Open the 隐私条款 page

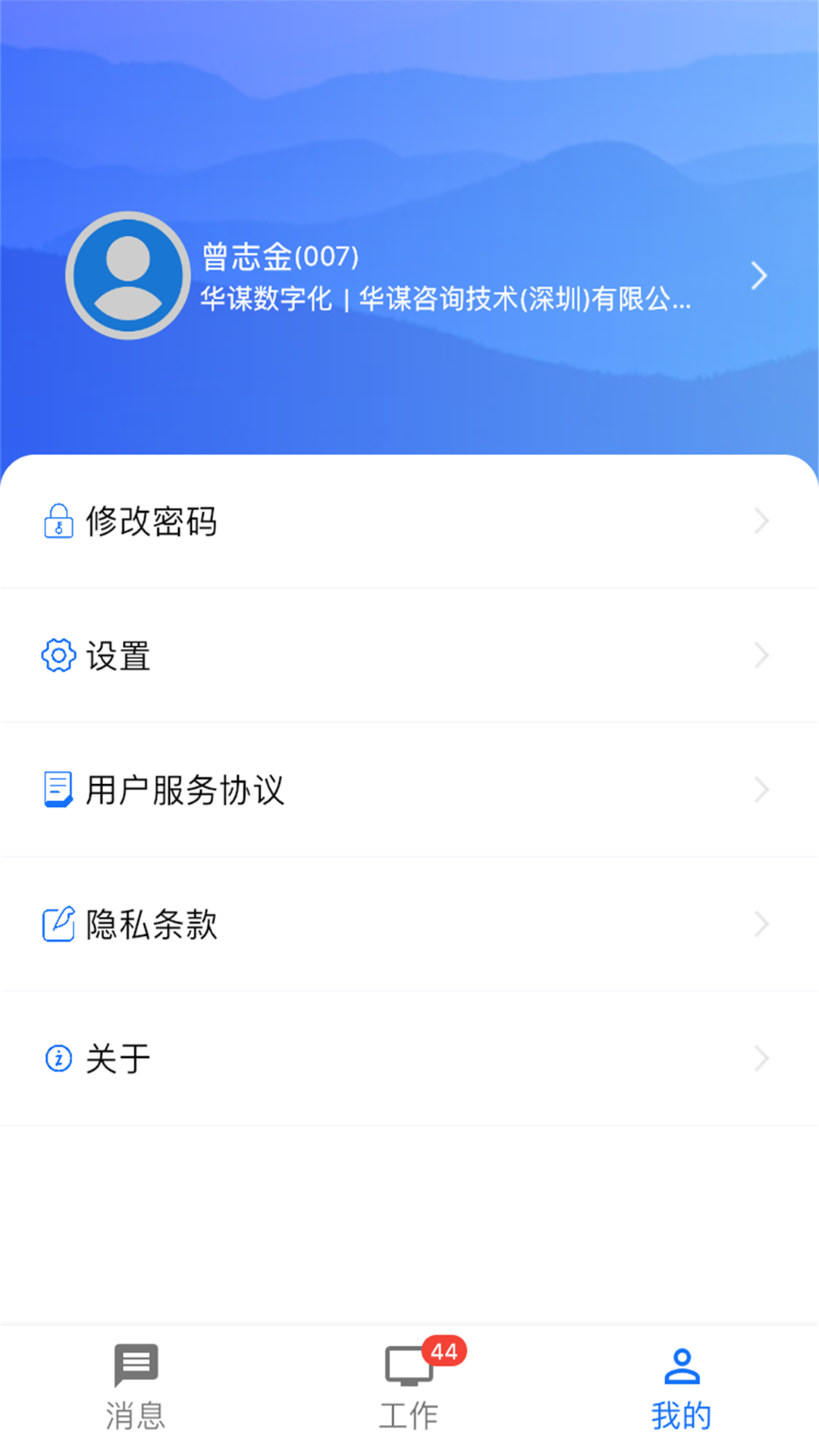(x=409, y=924)
